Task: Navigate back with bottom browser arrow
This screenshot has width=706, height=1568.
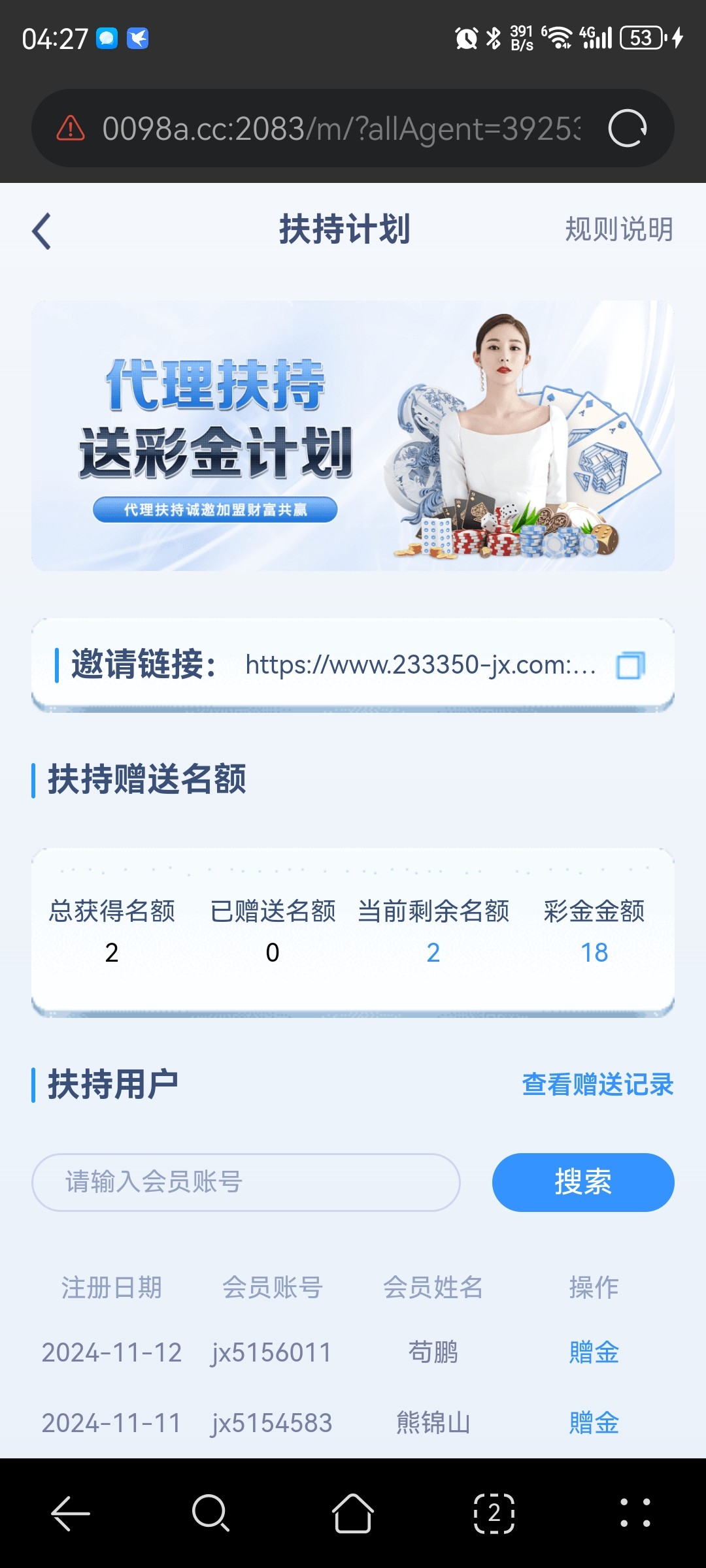Action: coord(71,1512)
